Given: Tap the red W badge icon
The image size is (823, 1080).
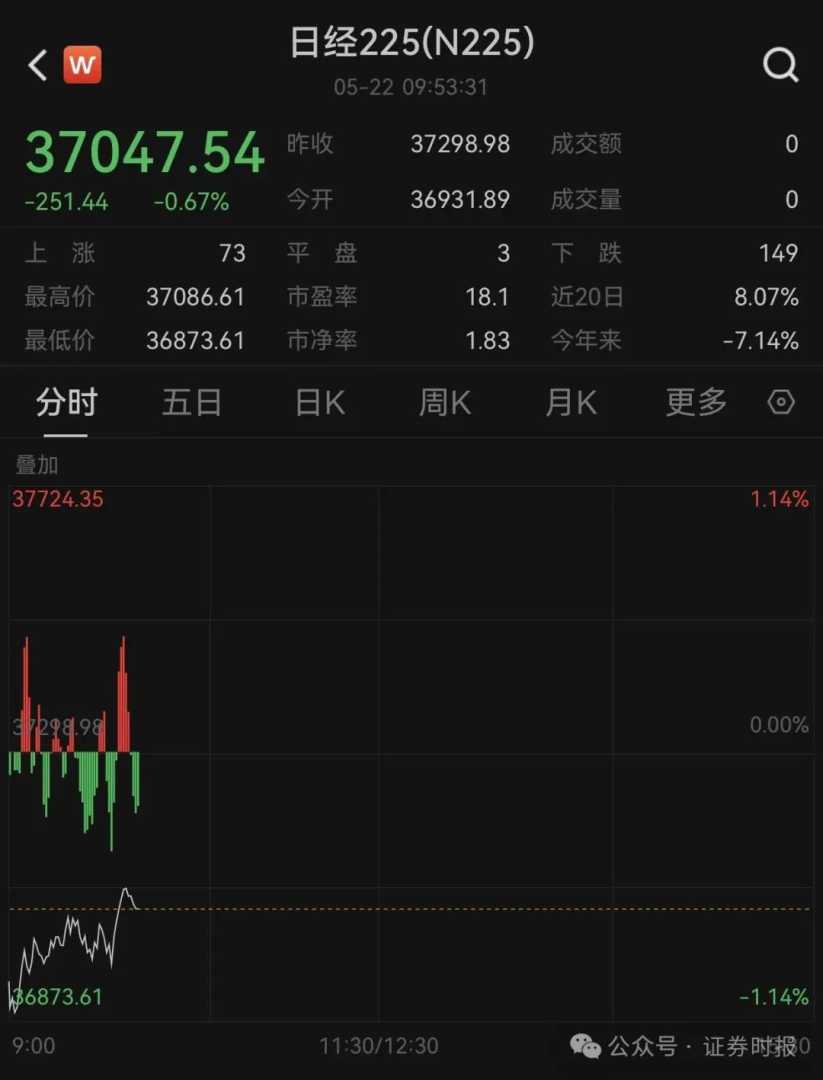Looking at the screenshot, I should tap(83, 66).
